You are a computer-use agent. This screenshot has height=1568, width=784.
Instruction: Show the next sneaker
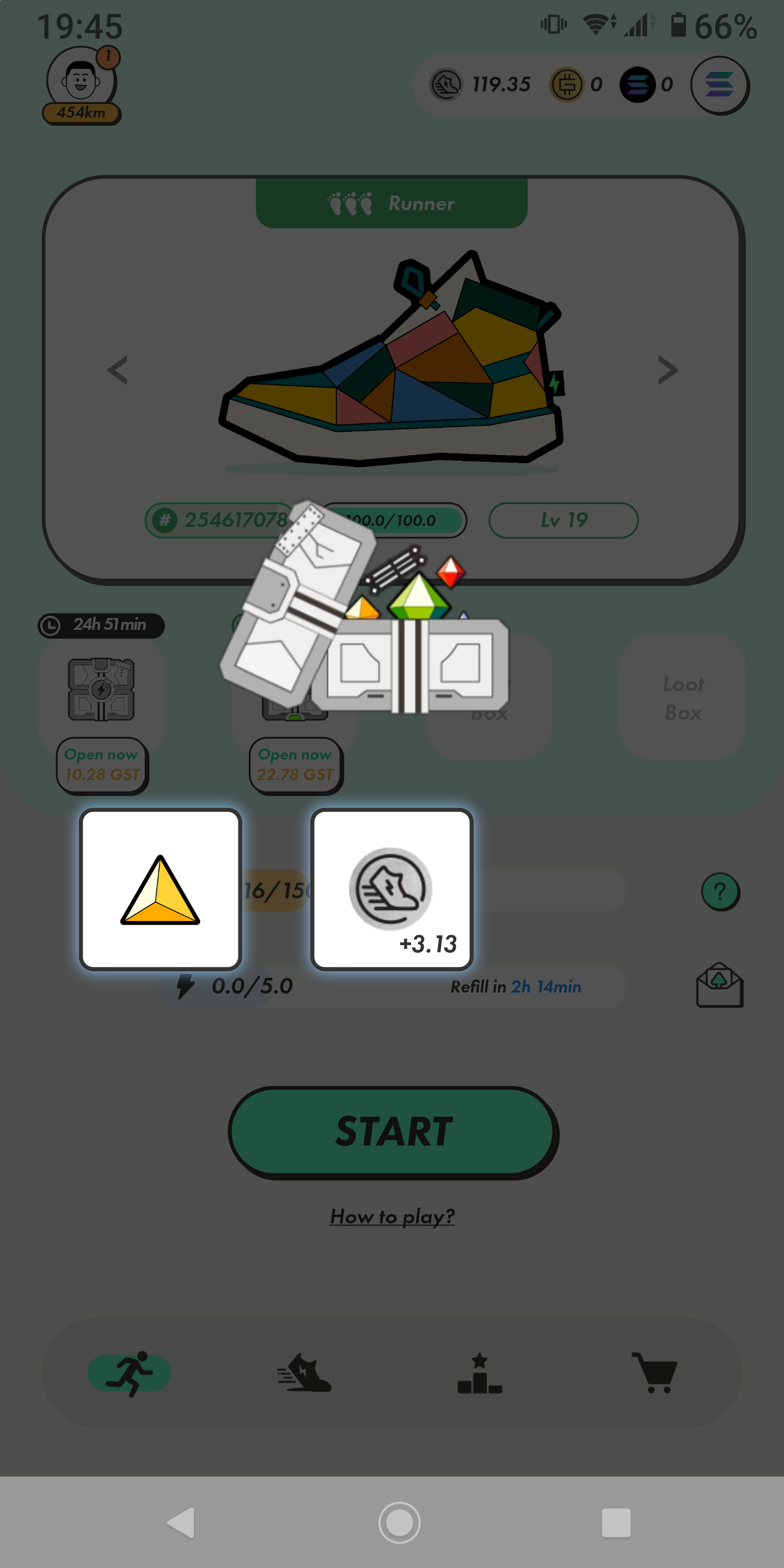point(667,370)
